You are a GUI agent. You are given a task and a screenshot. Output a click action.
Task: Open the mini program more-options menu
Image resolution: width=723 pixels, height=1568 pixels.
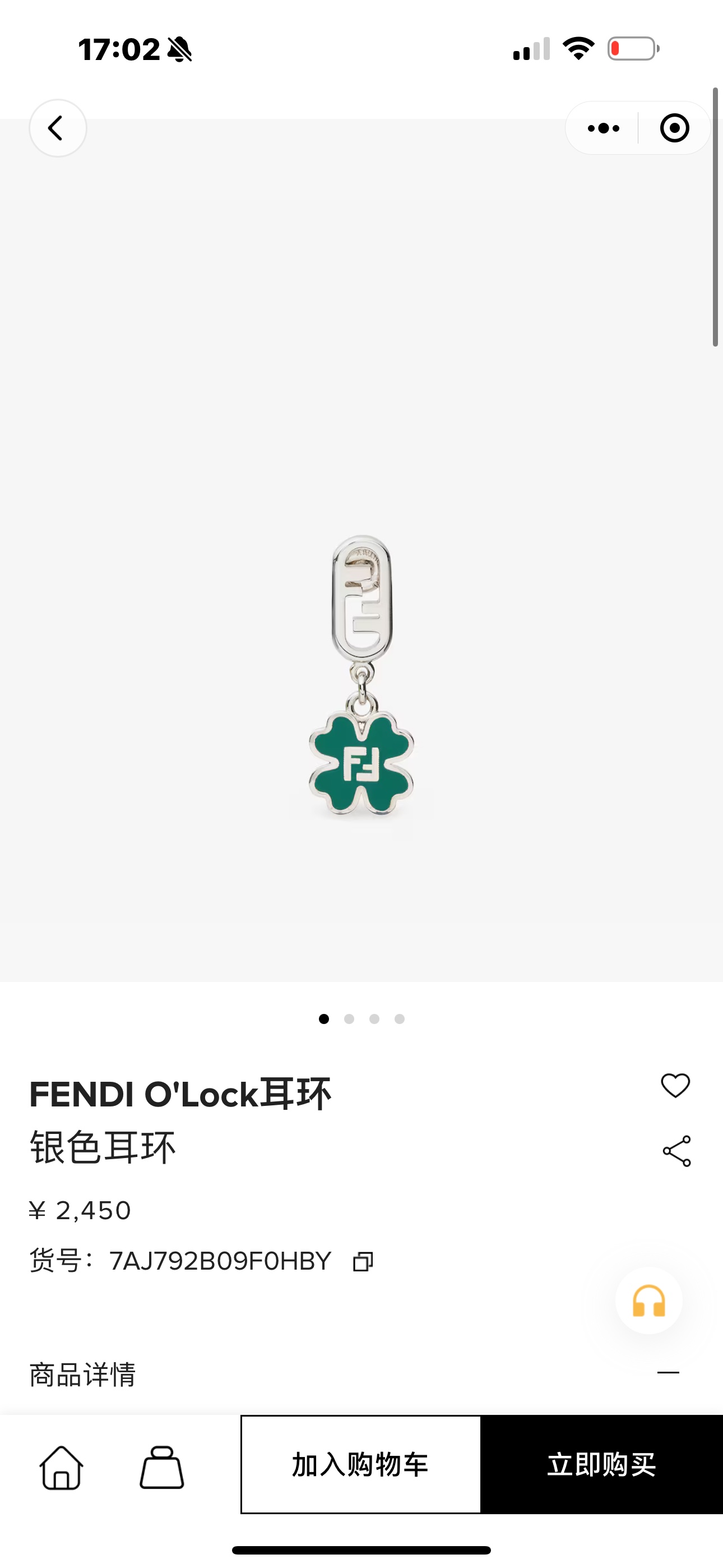pyautogui.click(x=603, y=128)
